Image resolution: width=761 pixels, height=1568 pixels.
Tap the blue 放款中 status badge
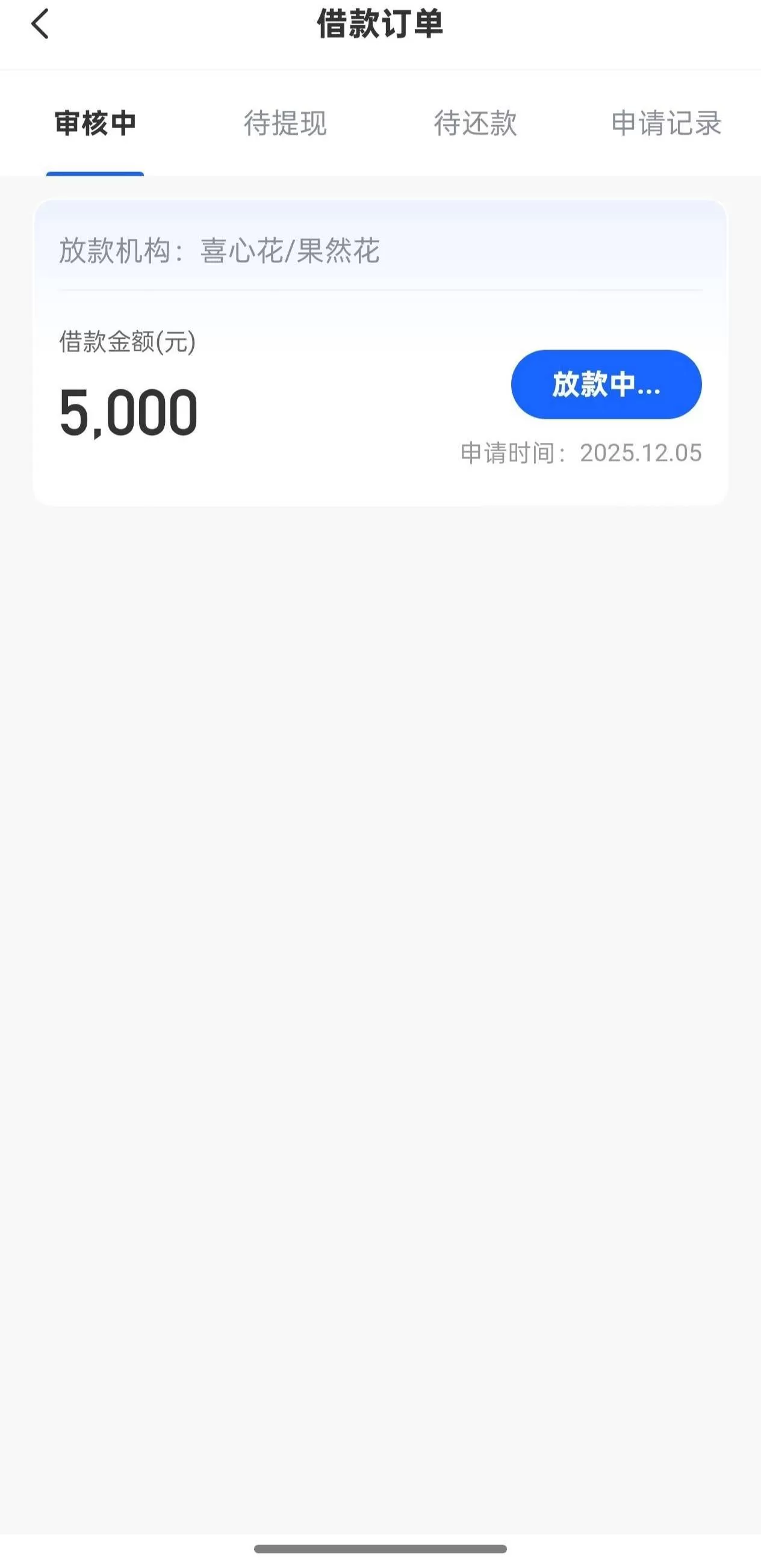(x=606, y=385)
